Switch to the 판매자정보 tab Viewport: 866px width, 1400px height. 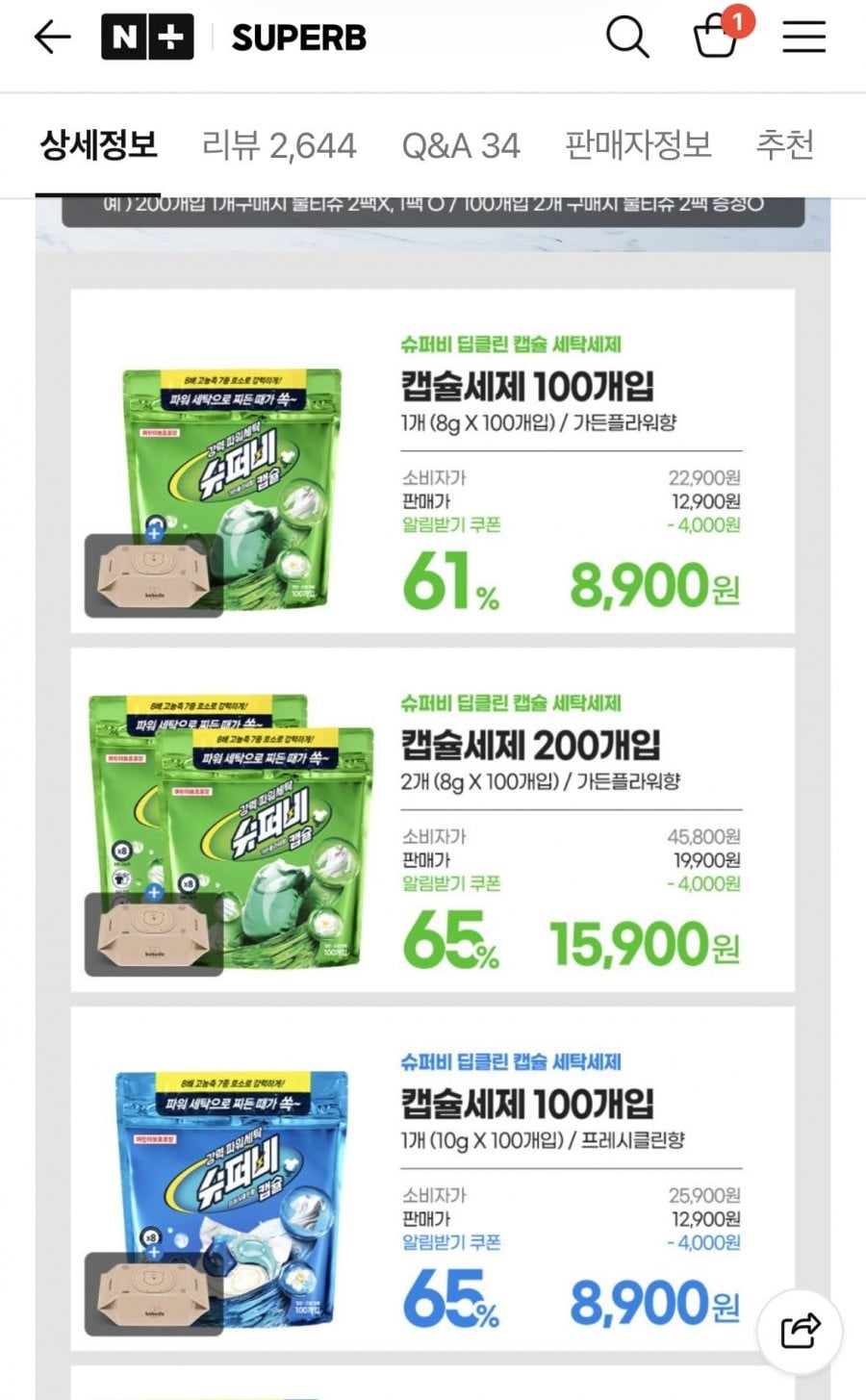pyautogui.click(x=638, y=145)
